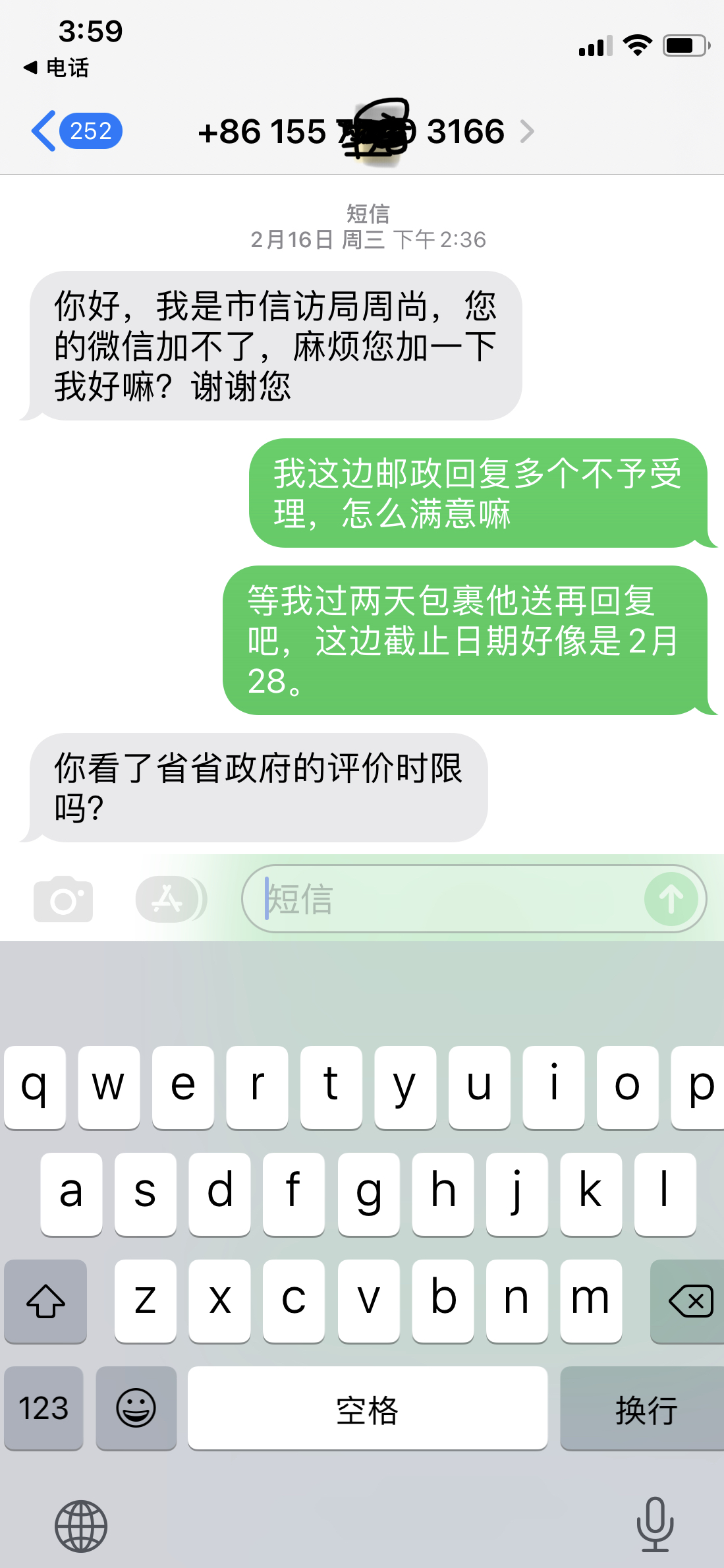Screen dimensions: 724x1568
Task: Focus the 短信 message input field
Action: tap(448, 899)
